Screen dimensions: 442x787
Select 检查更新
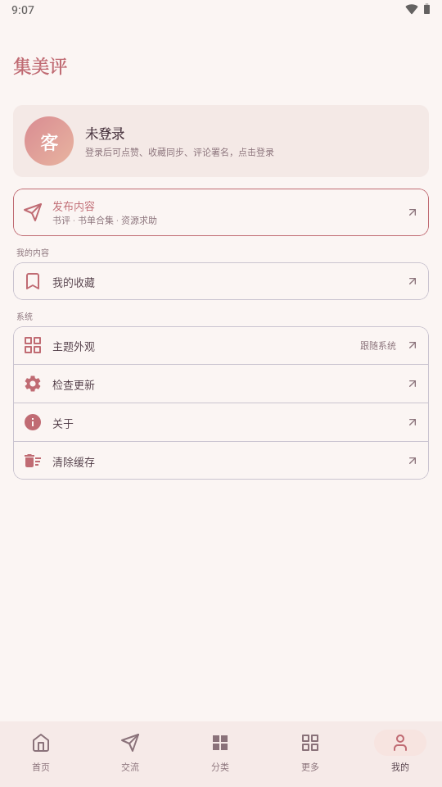pos(221,384)
